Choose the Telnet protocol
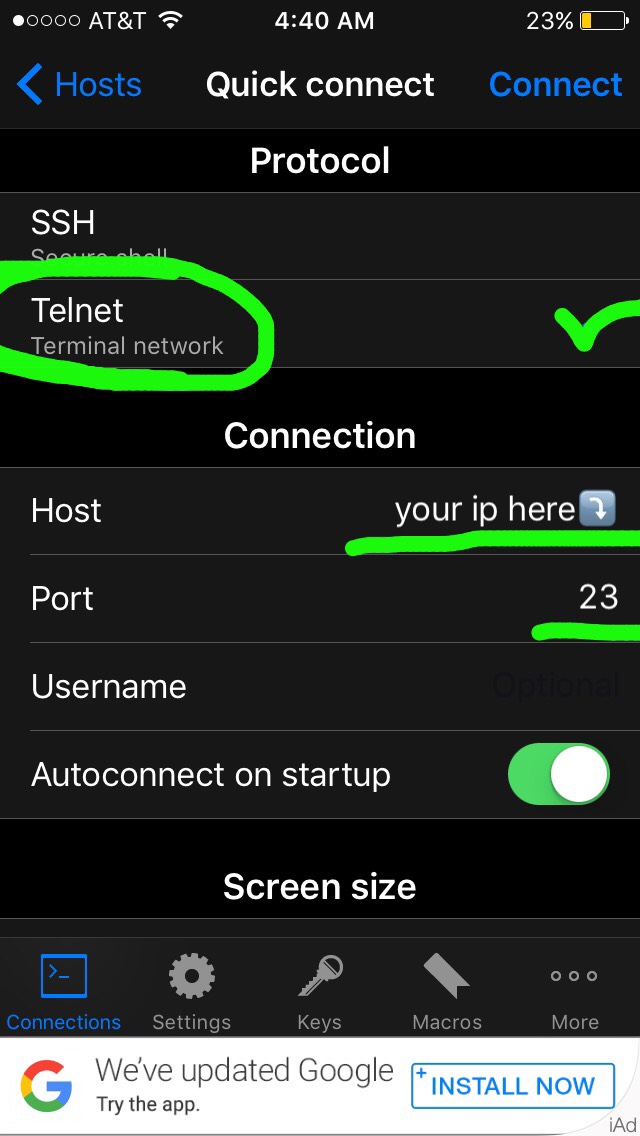Image resolution: width=640 pixels, height=1136 pixels. click(320, 324)
